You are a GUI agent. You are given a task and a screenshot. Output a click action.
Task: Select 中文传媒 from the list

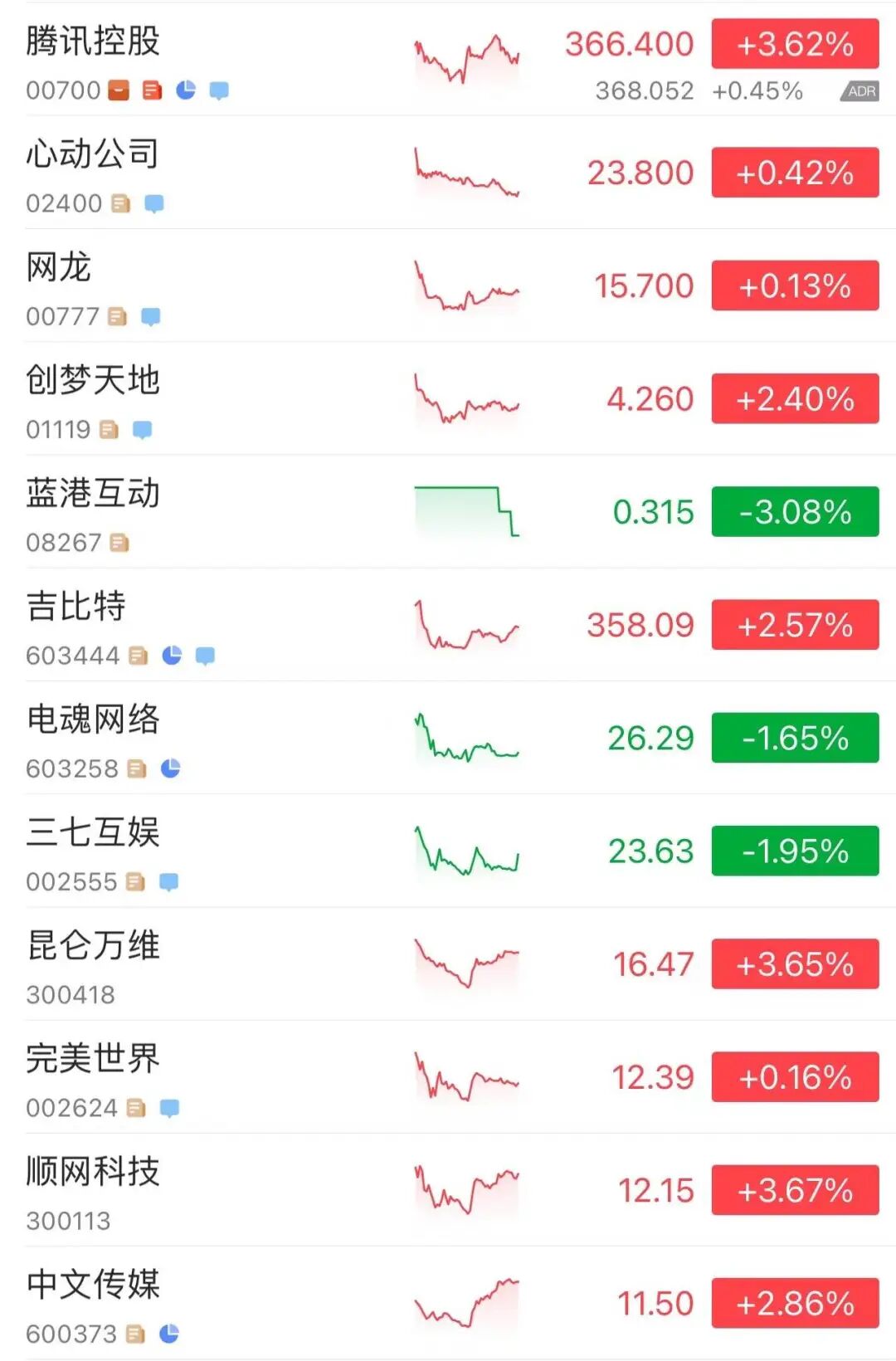[x=93, y=1284]
